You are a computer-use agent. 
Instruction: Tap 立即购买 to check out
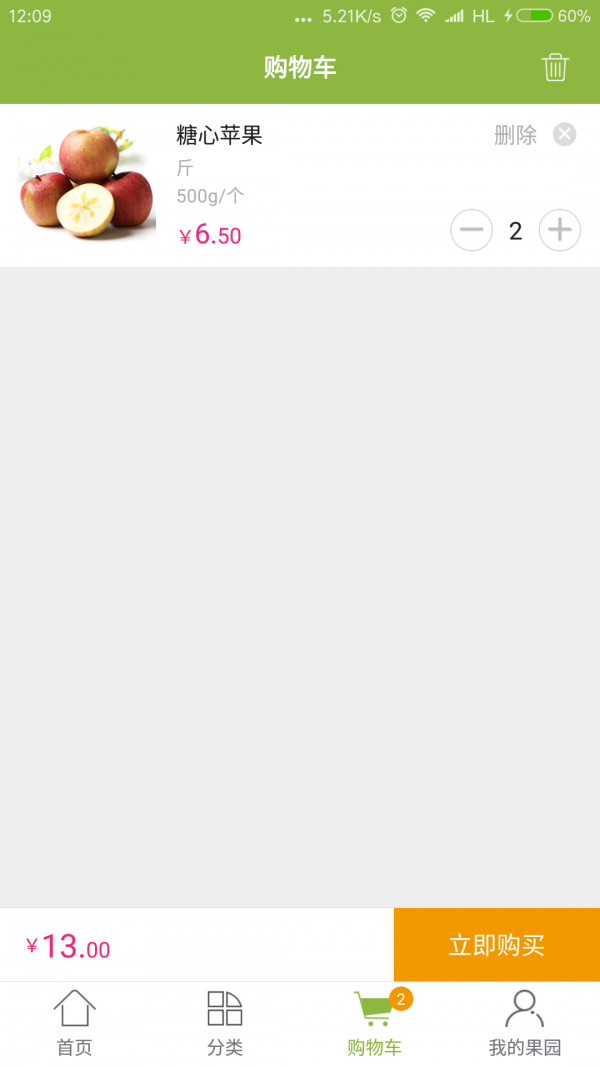(x=497, y=945)
